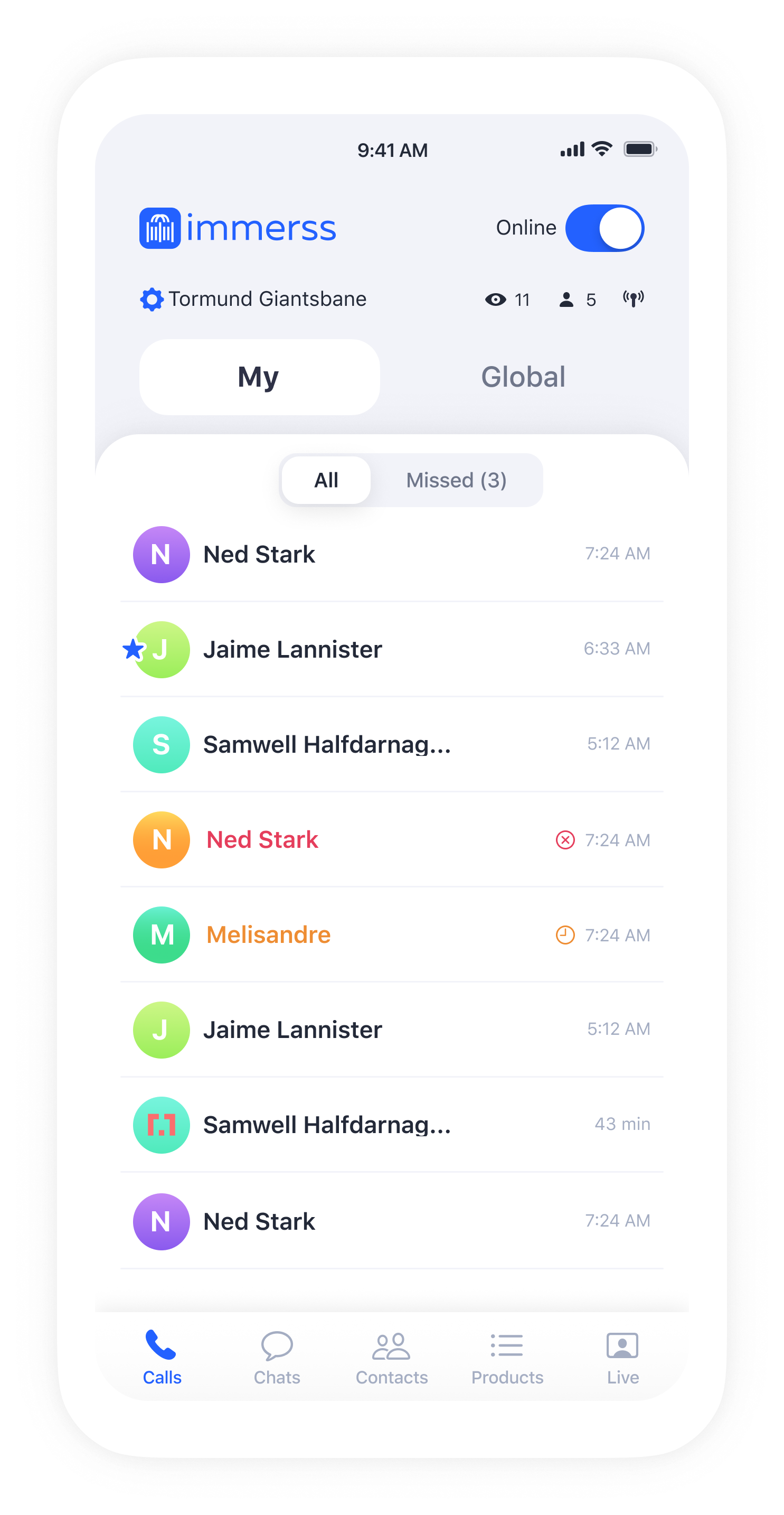Viewport: 784px width, 1515px height.
Task: Select the My tab
Action: (259, 377)
